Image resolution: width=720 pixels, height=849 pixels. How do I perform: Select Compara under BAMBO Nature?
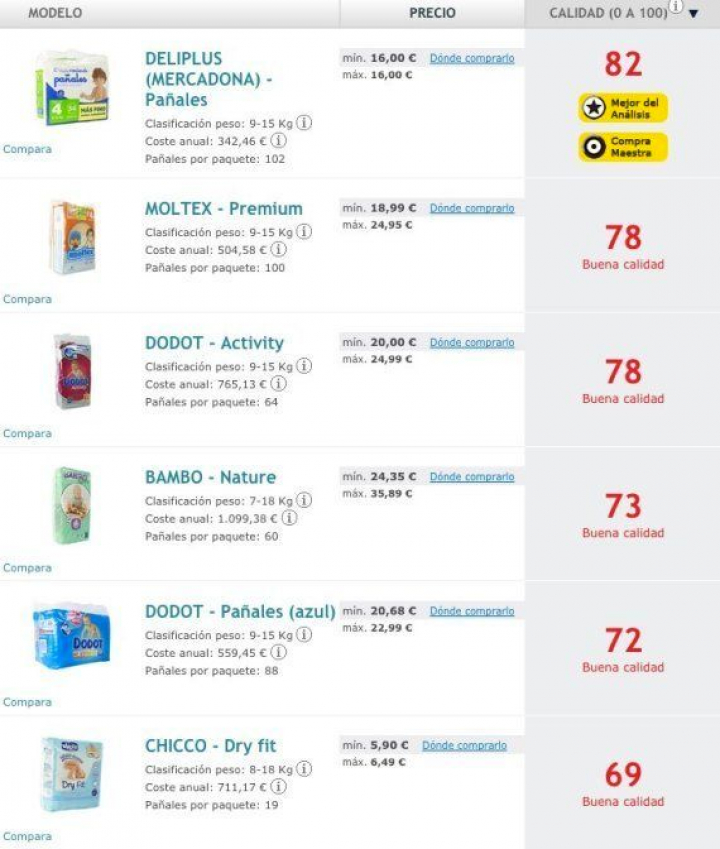[27, 567]
